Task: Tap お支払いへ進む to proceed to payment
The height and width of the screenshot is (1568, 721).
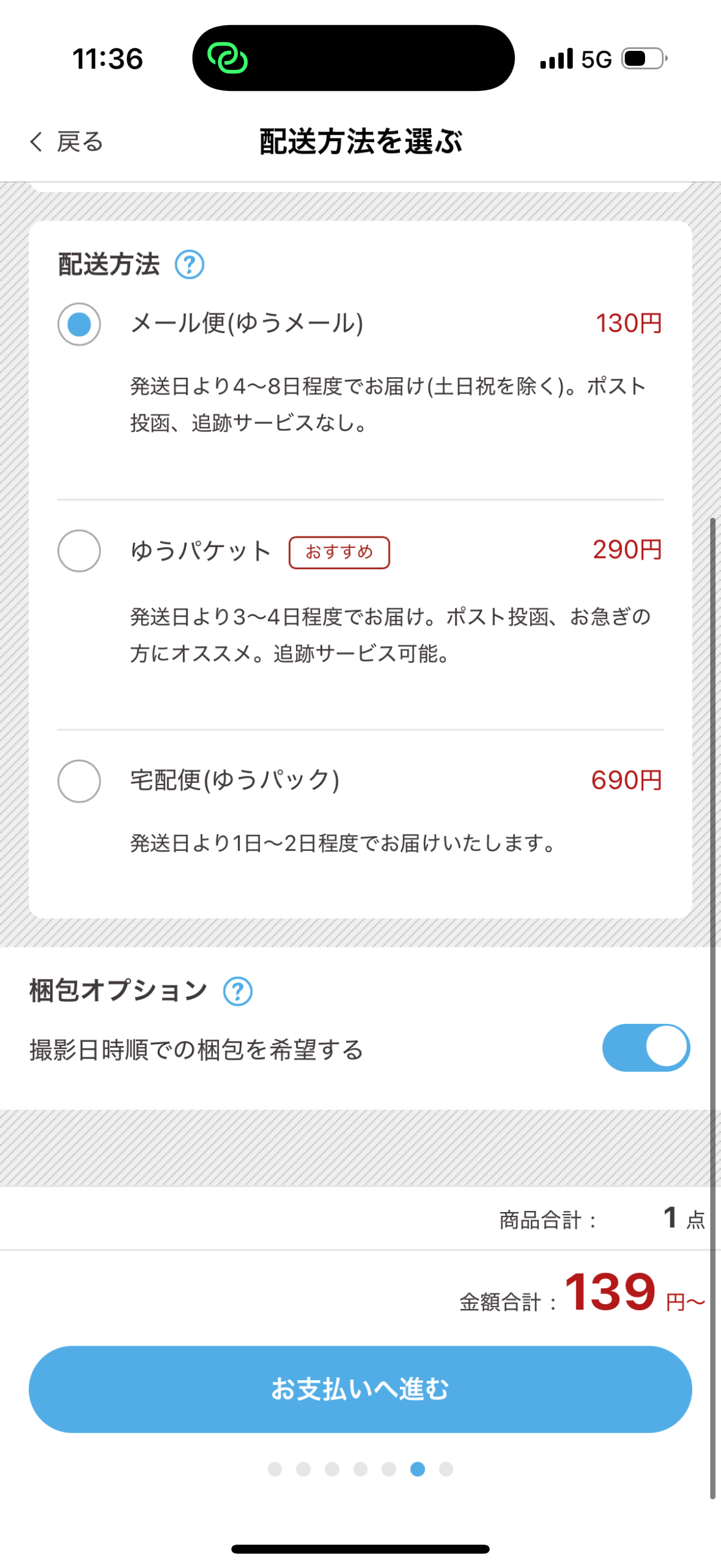Action: (x=360, y=1389)
